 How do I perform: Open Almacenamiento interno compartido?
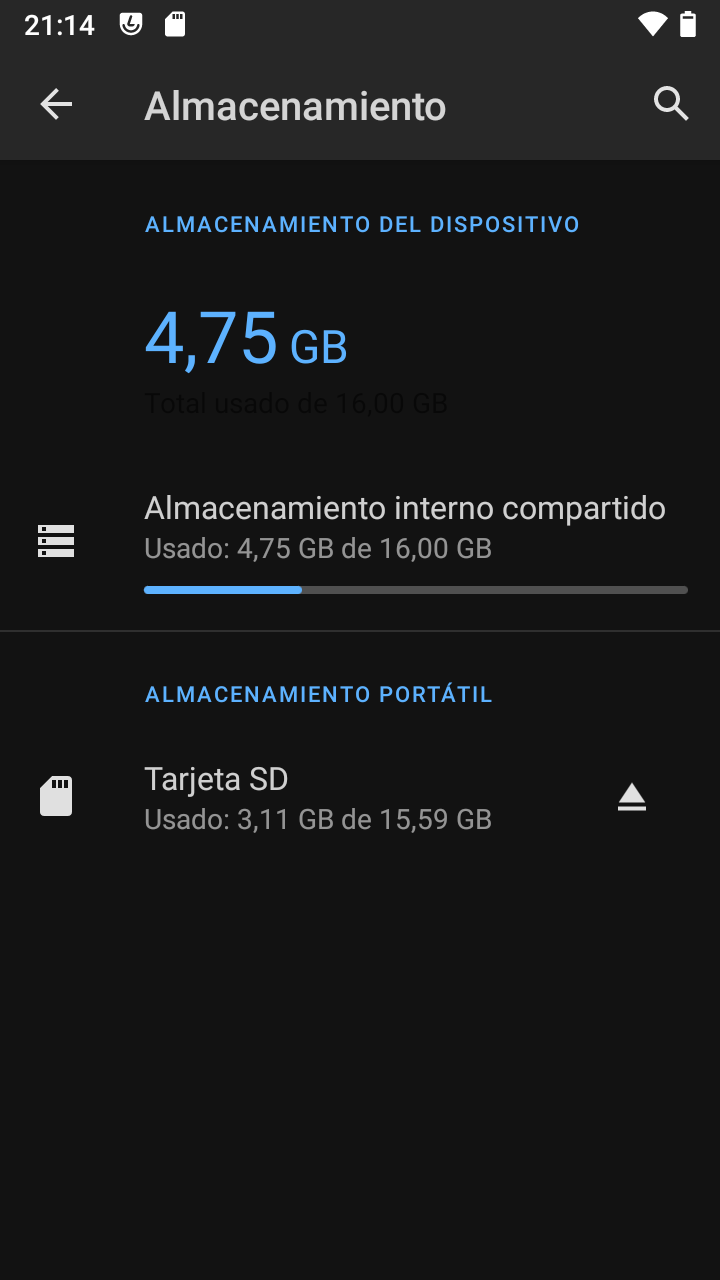[360, 541]
